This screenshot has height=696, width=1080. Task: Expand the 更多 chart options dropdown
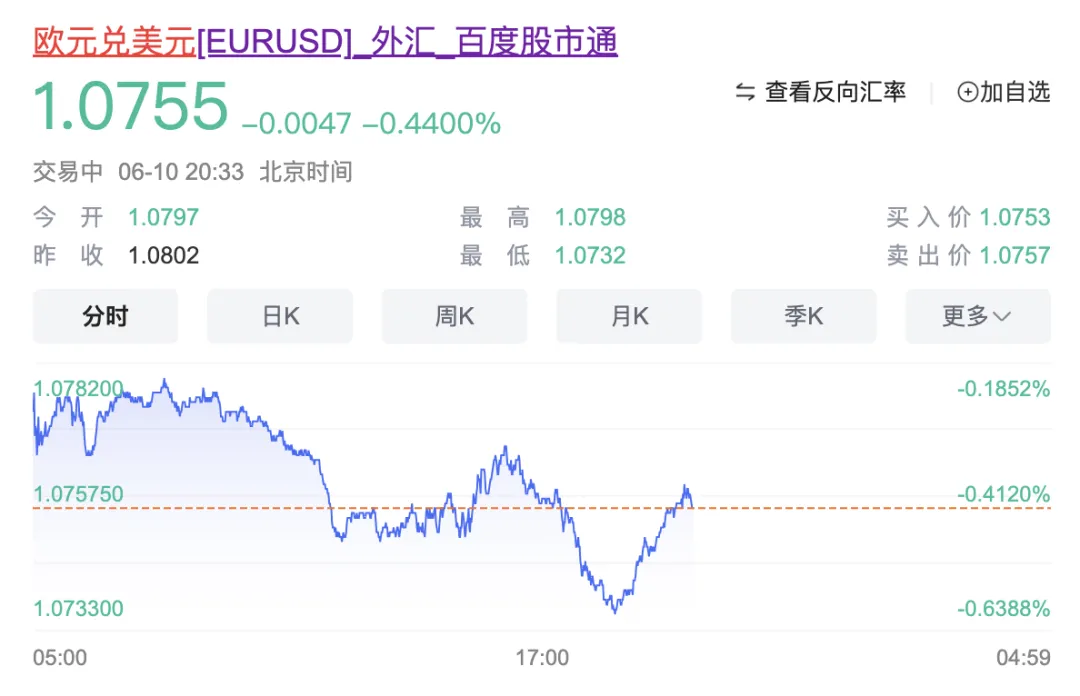[x=977, y=317]
